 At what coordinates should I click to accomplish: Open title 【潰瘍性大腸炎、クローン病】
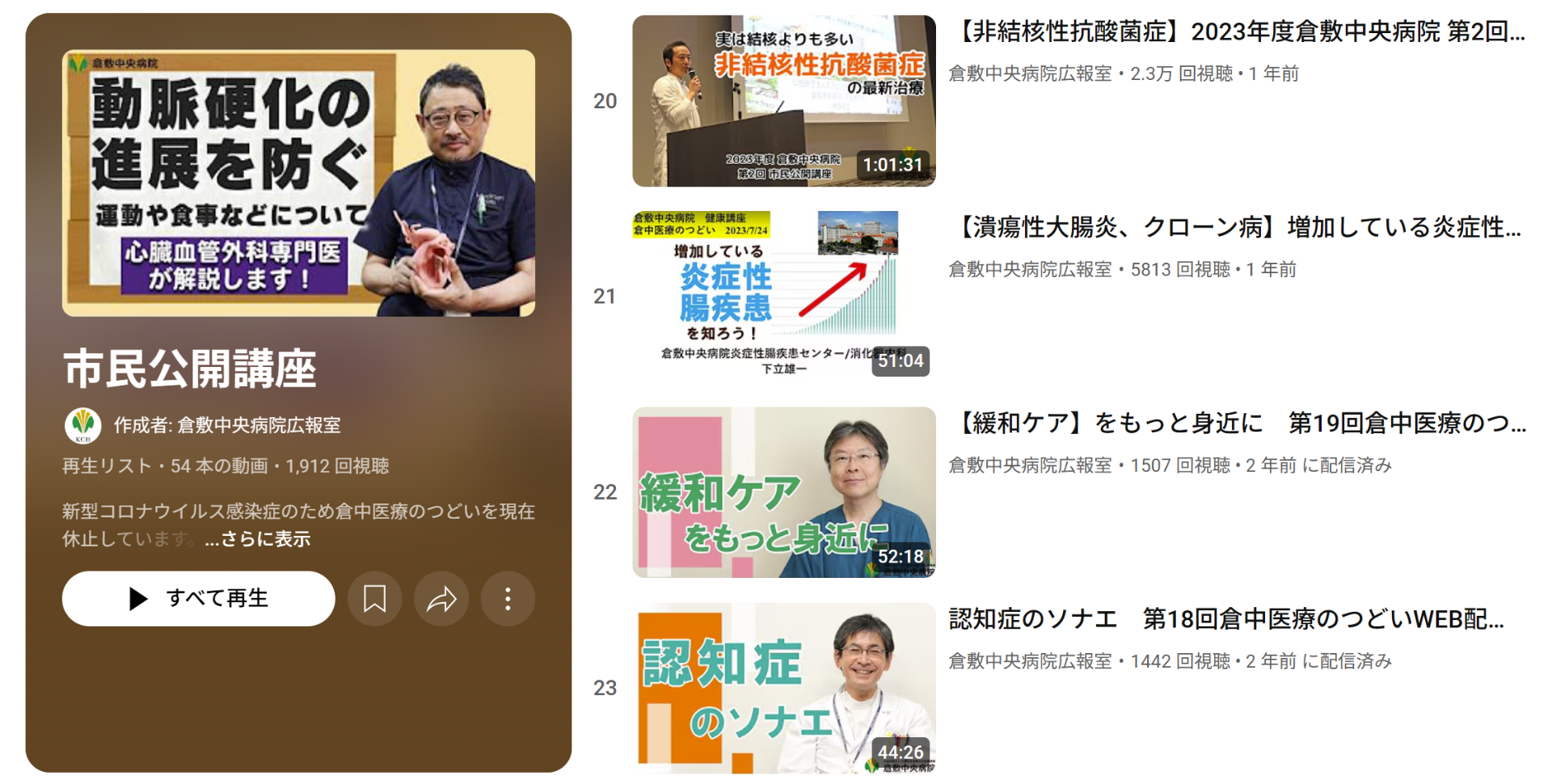(1237, 228)
